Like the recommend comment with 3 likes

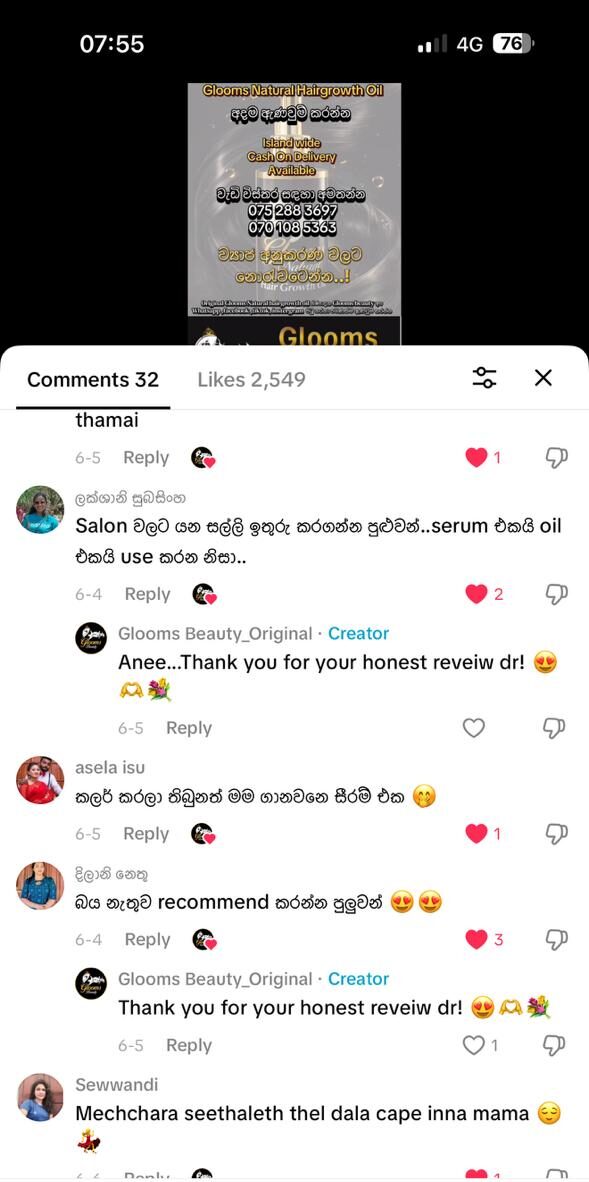[477, 939]
